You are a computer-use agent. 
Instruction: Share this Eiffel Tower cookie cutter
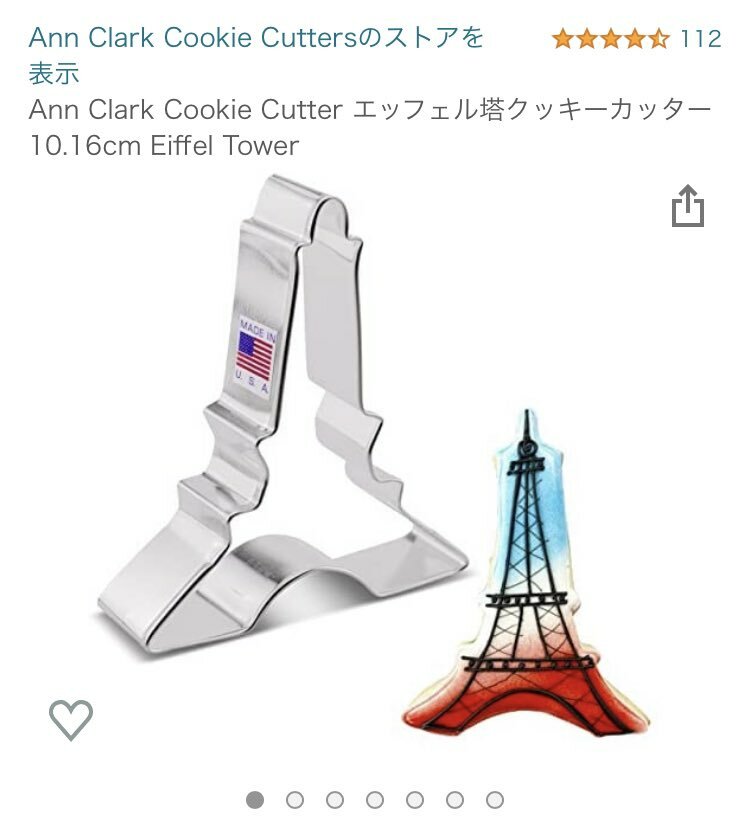[687, 207]
